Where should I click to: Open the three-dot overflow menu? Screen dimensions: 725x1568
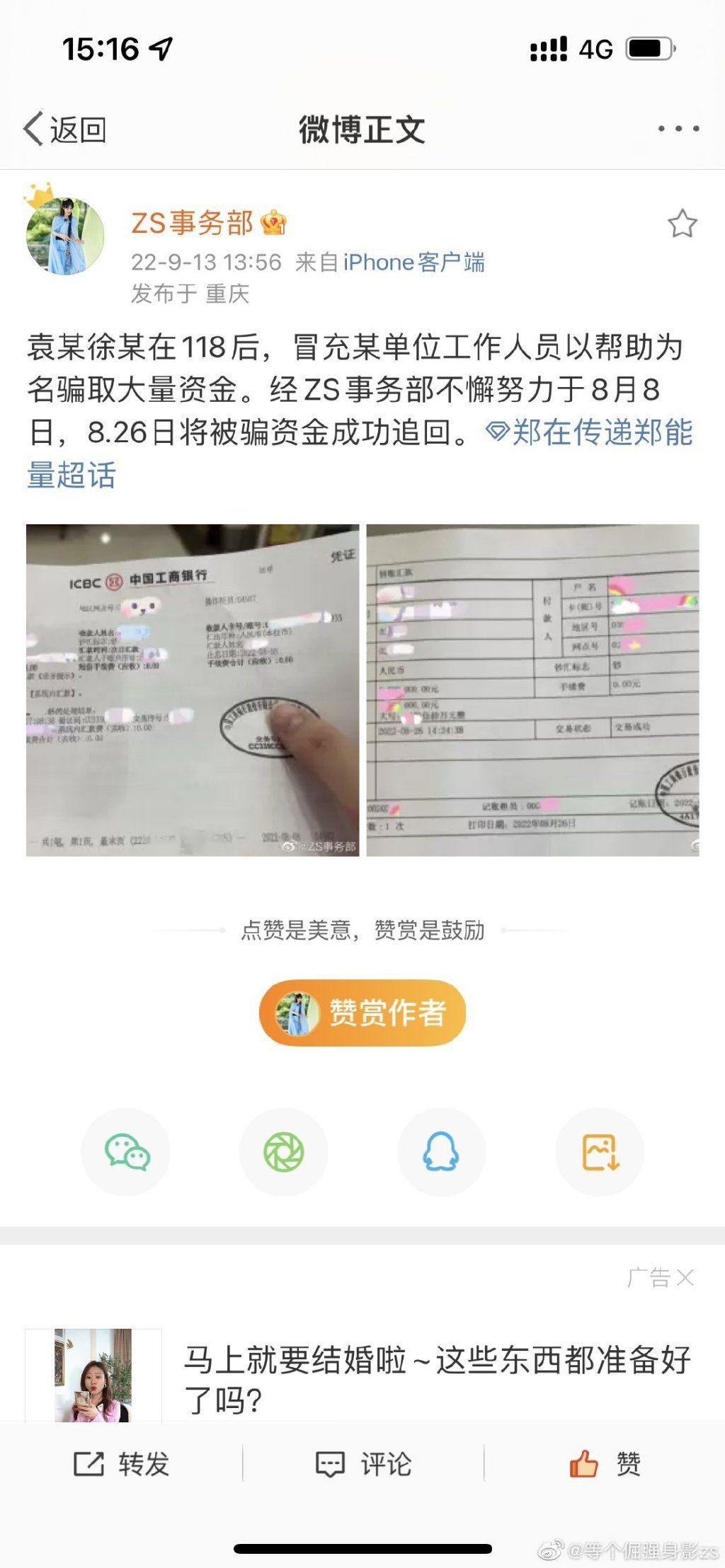tap(678, 129)
